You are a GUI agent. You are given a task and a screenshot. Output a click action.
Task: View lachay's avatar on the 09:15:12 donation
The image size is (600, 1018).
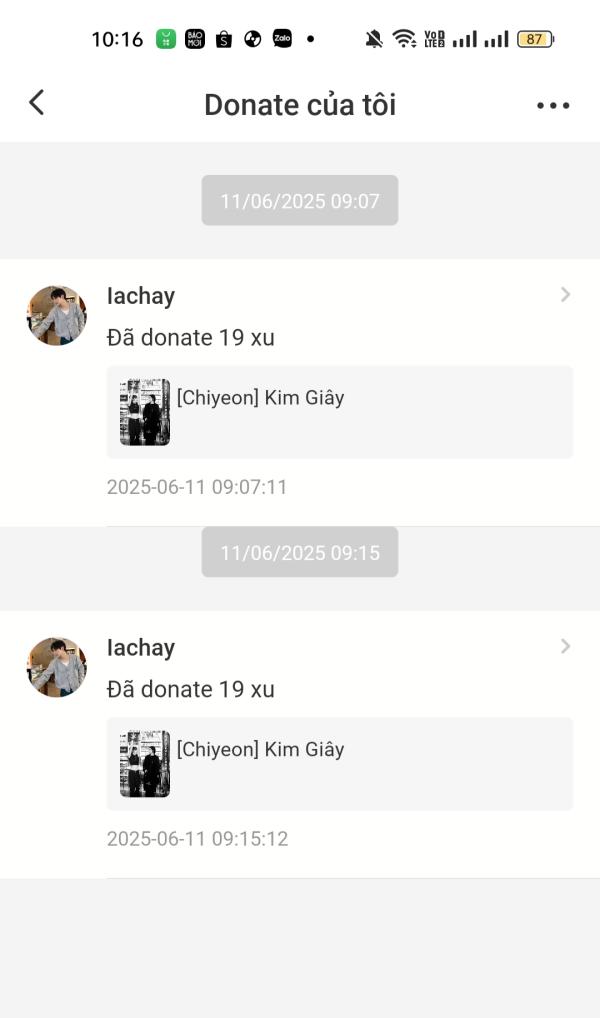[57, 668]
